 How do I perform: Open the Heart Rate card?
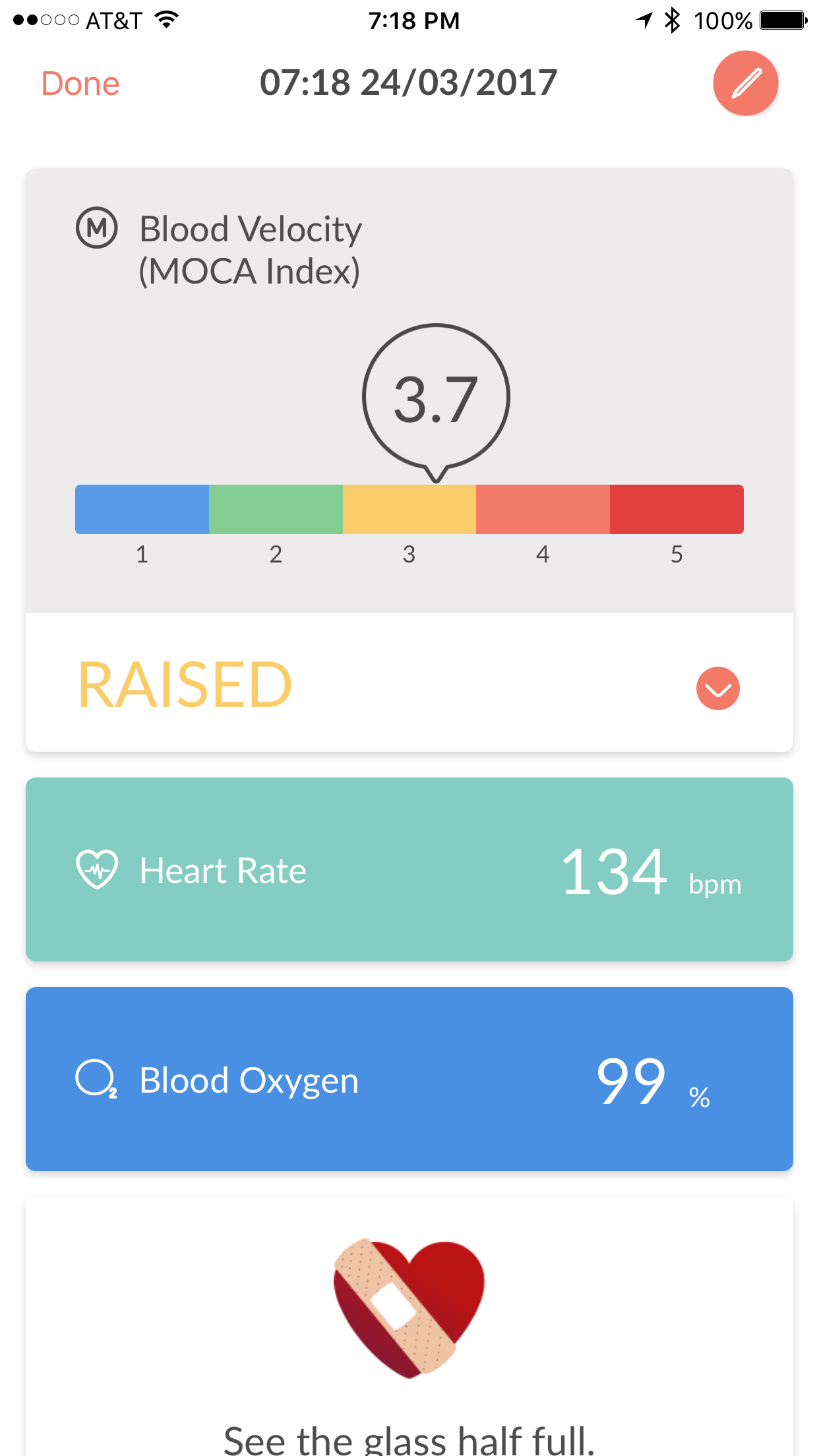pos(409,869)
